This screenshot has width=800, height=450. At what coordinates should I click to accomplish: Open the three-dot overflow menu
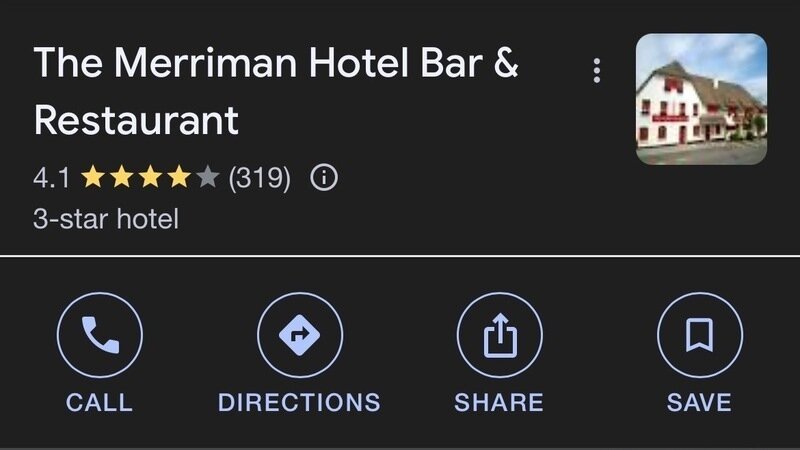pyautogui.click(x=597, y=70)
